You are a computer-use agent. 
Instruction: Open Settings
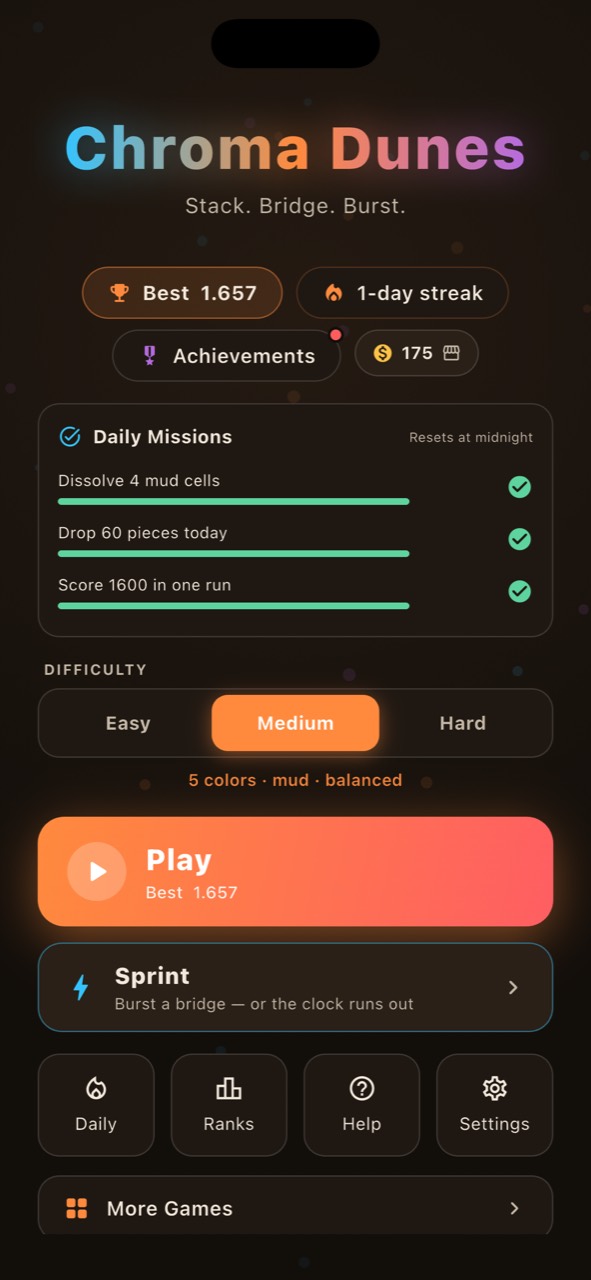coord(495,1105)
